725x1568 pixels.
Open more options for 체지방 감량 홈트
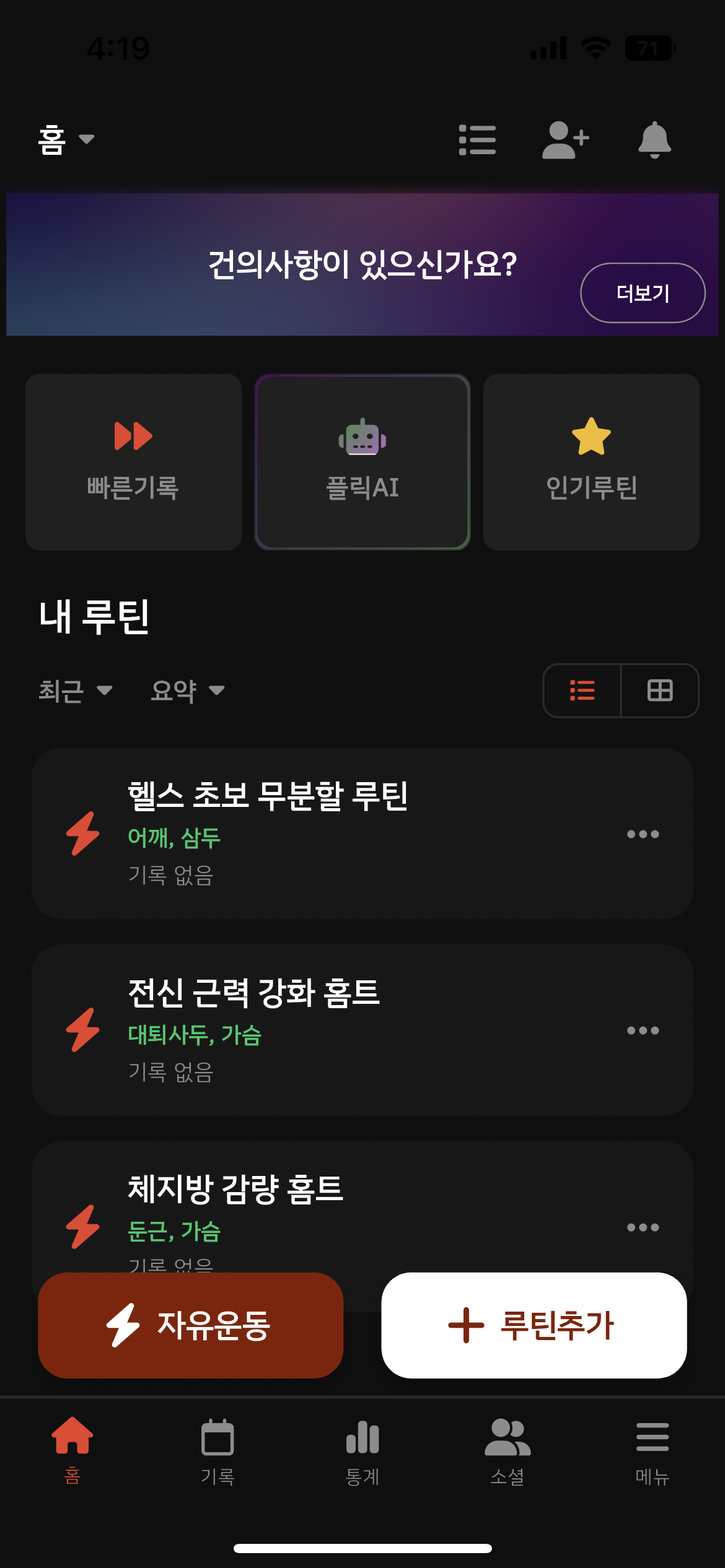[643, 1227]
